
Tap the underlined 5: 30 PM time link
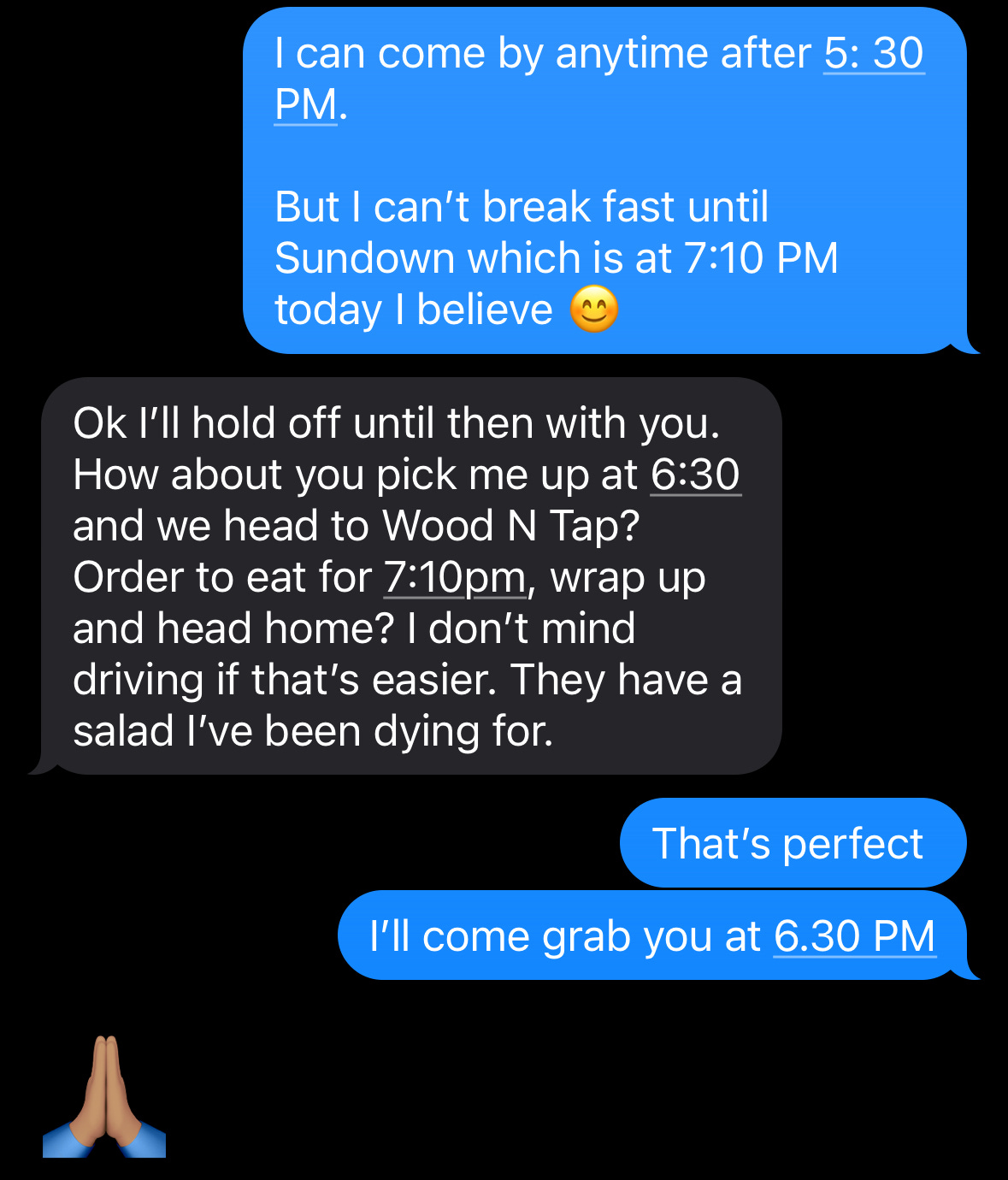pos(873,54)
